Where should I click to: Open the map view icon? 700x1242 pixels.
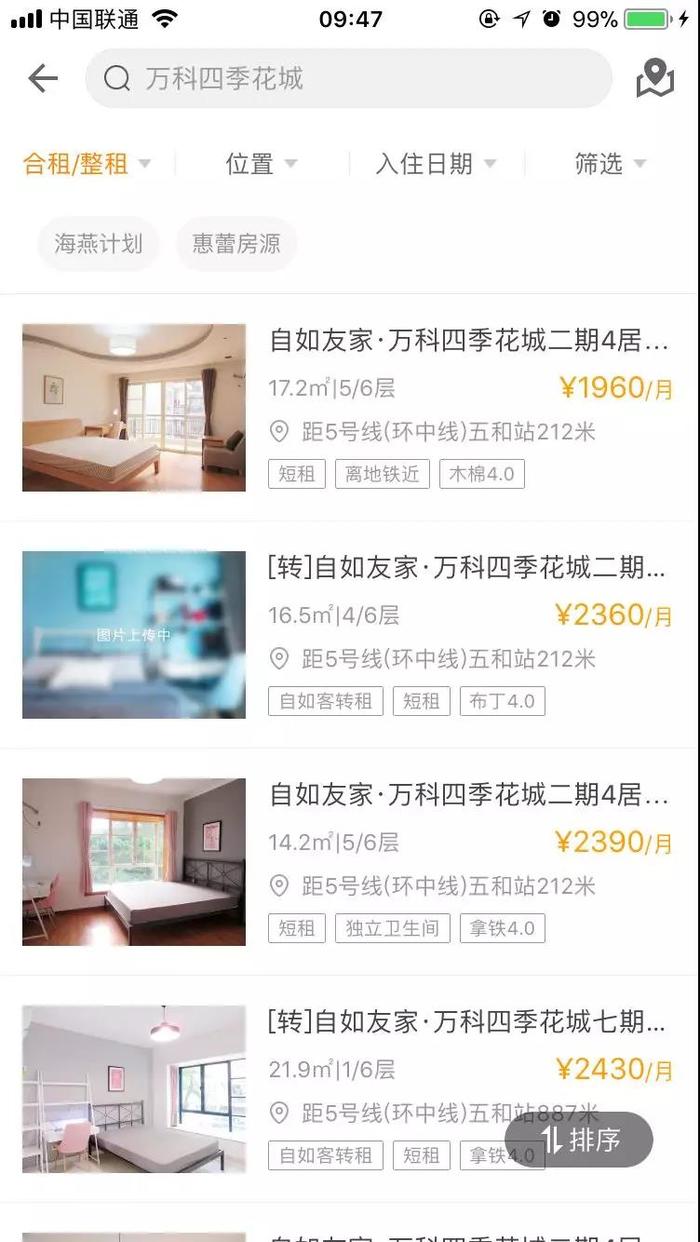pyautogui.click(x=655, y=78)
